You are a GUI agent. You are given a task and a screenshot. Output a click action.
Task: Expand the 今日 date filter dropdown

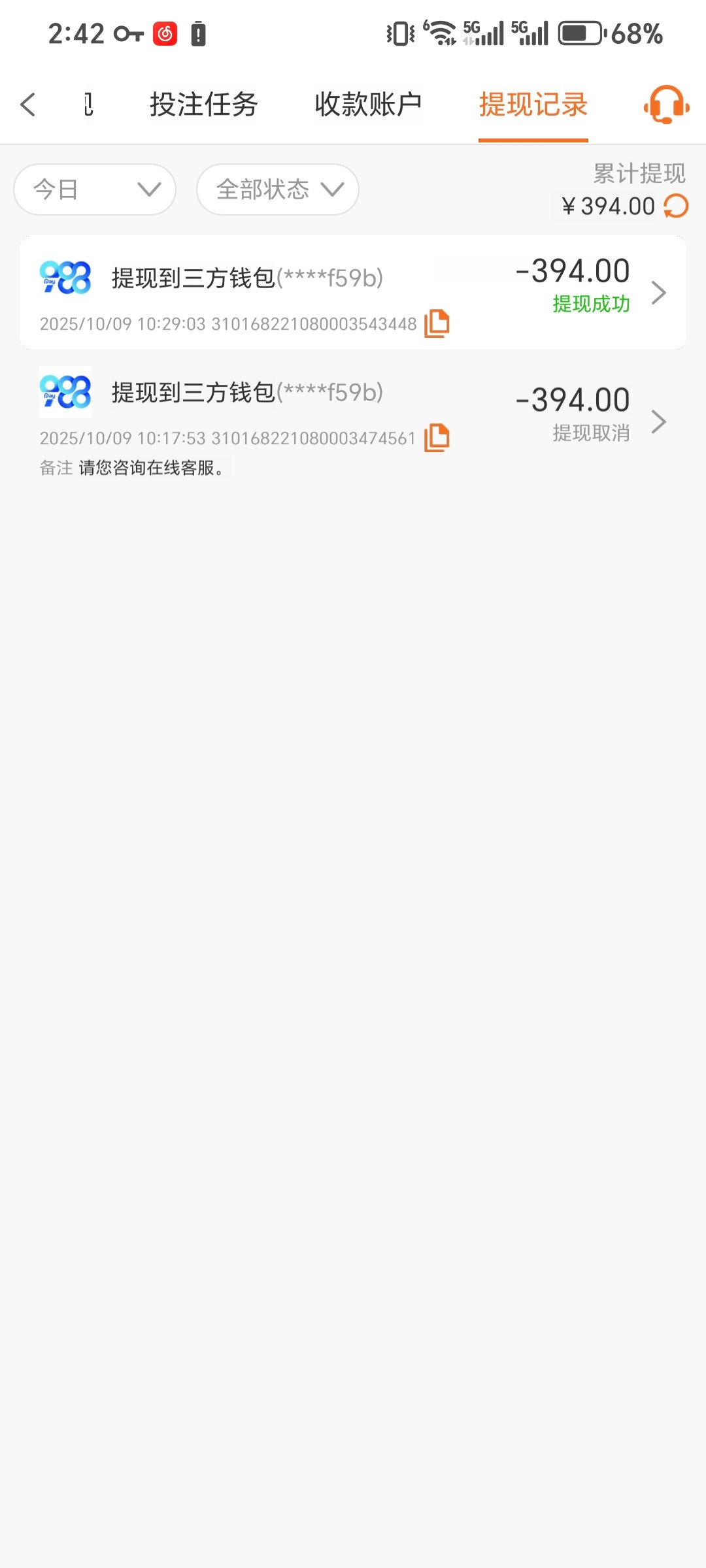point(95,189)
